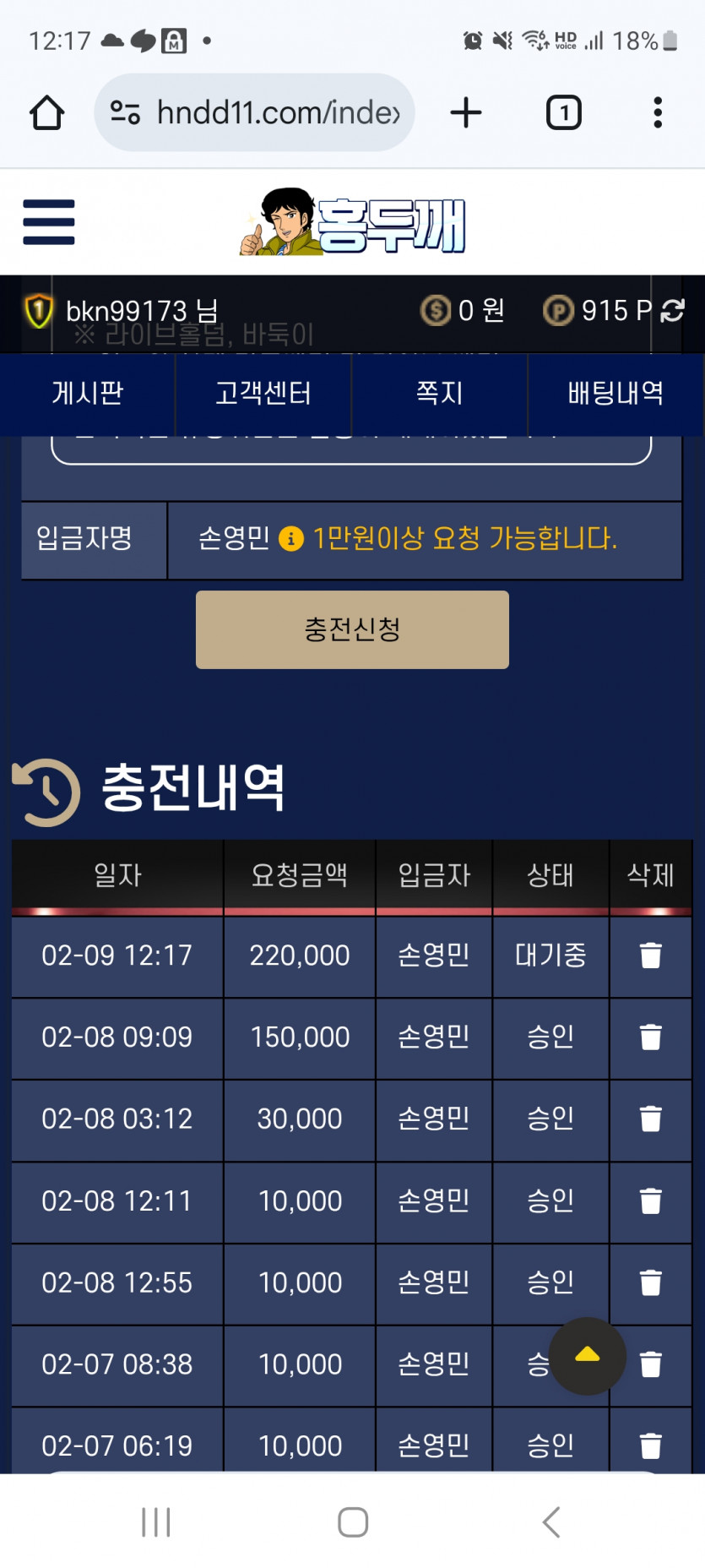Delete the 02-08 12:11 charge entry
This screenshot has height=1568, width=705.
click(x=651, y=1200)
